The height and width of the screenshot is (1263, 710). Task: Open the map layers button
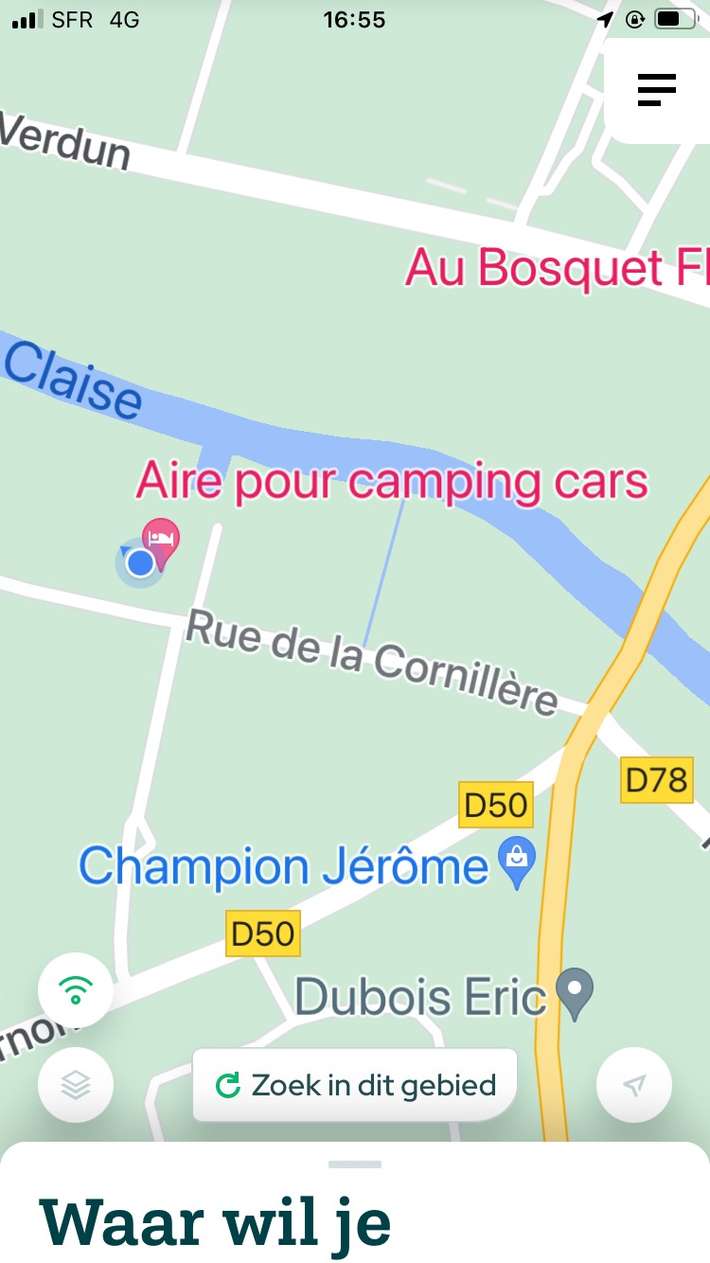pos(76,1085)
